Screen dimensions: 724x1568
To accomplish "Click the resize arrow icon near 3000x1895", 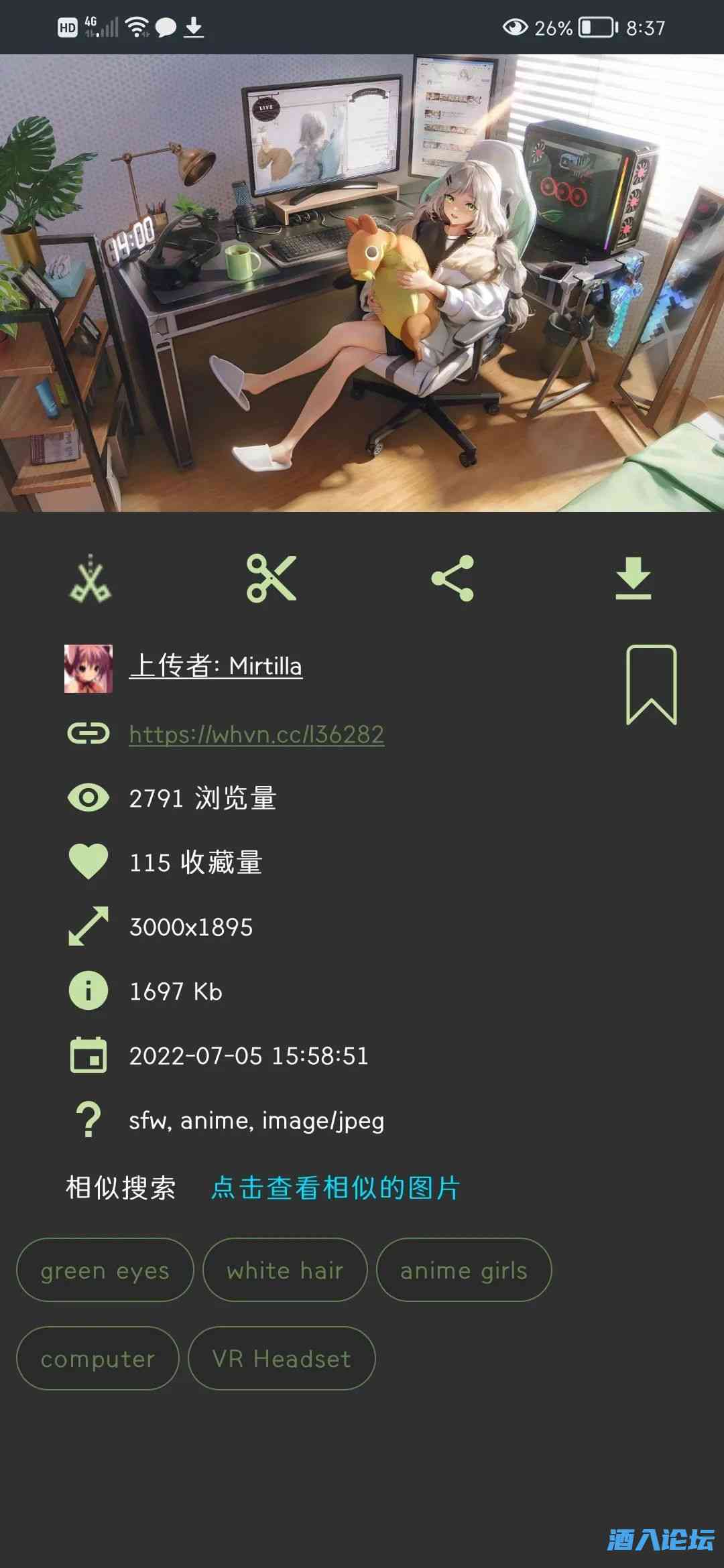I will pyautogui.click(x=88, y=927).
